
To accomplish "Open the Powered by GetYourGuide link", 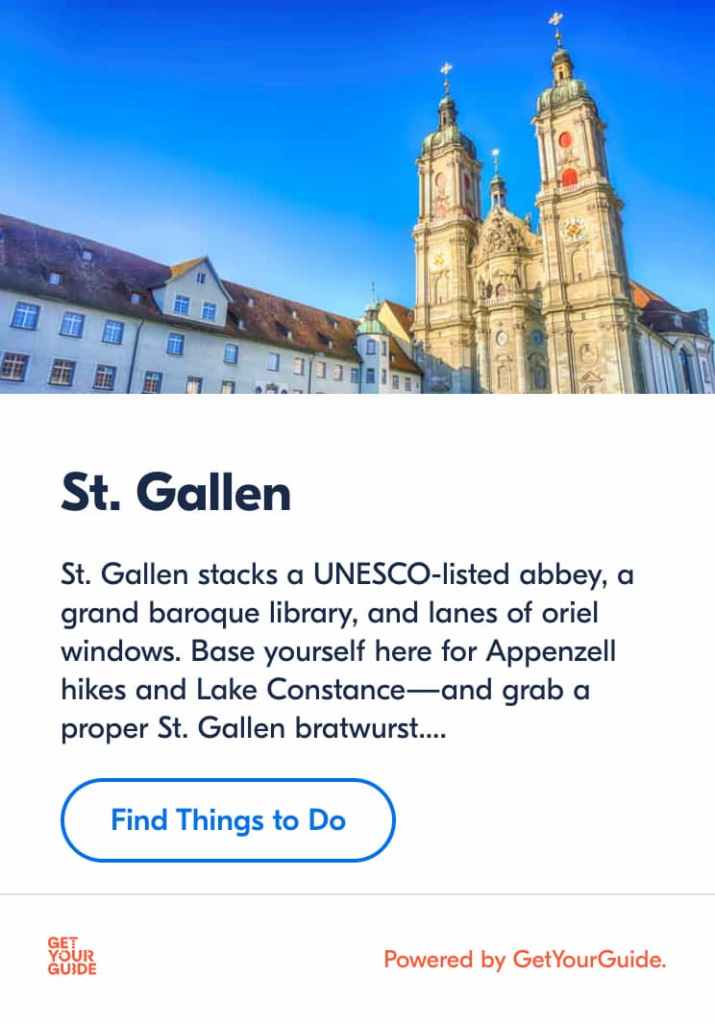I will click(x=524, y=960).
